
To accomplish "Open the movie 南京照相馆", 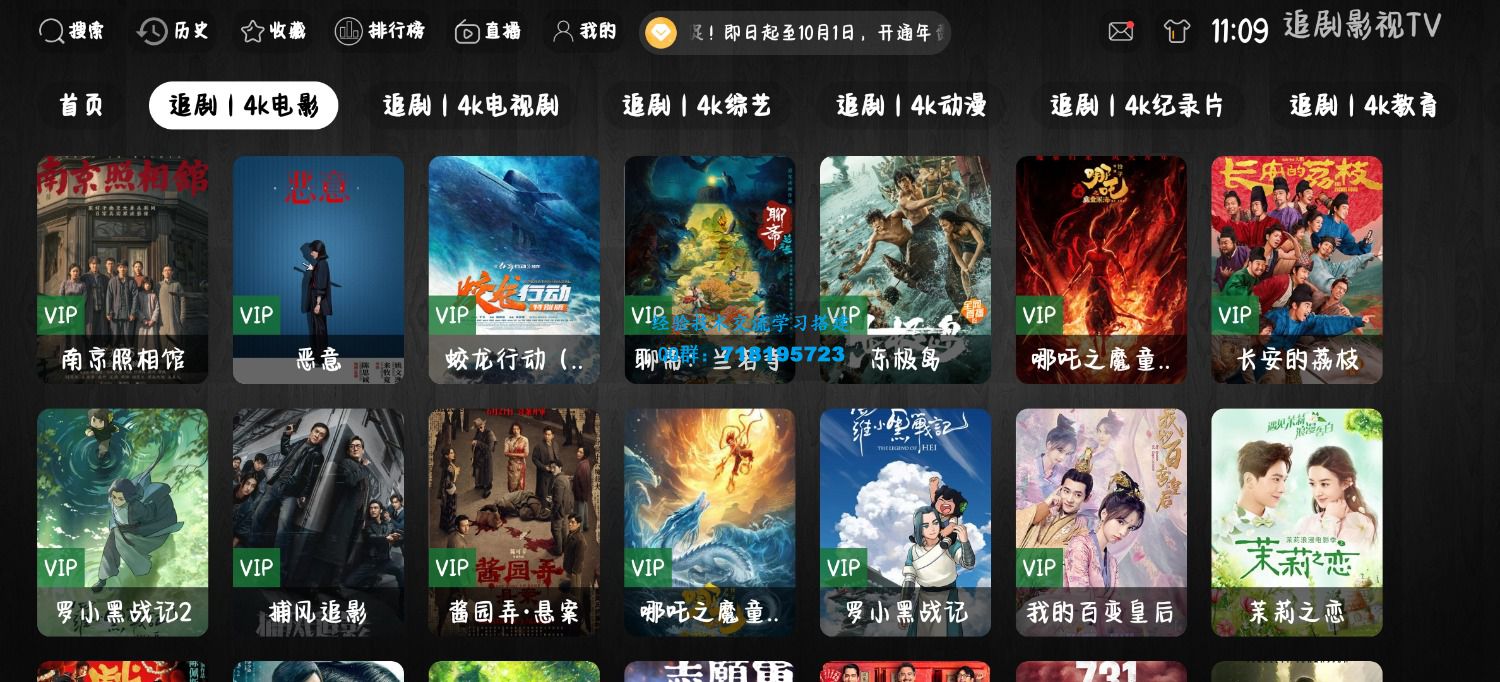I will tap(123, 269).
